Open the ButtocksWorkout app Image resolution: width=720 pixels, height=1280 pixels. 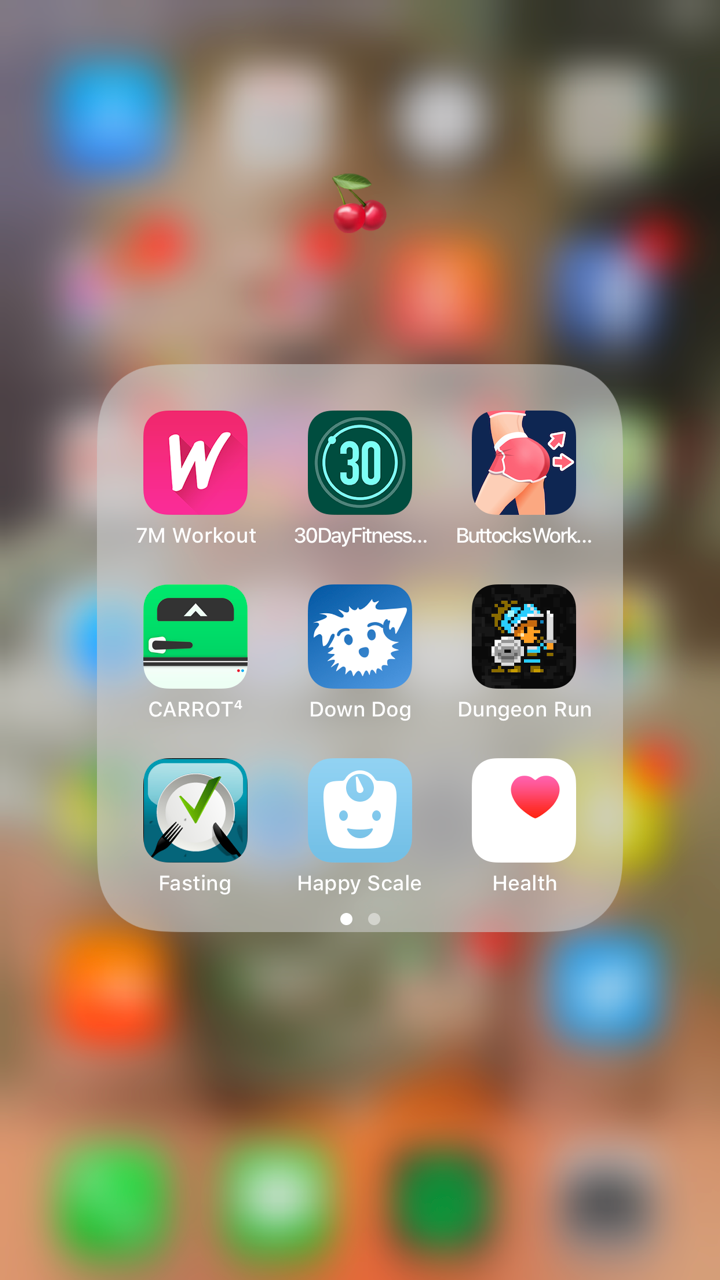pyautogui.click(x=524, y=463)
